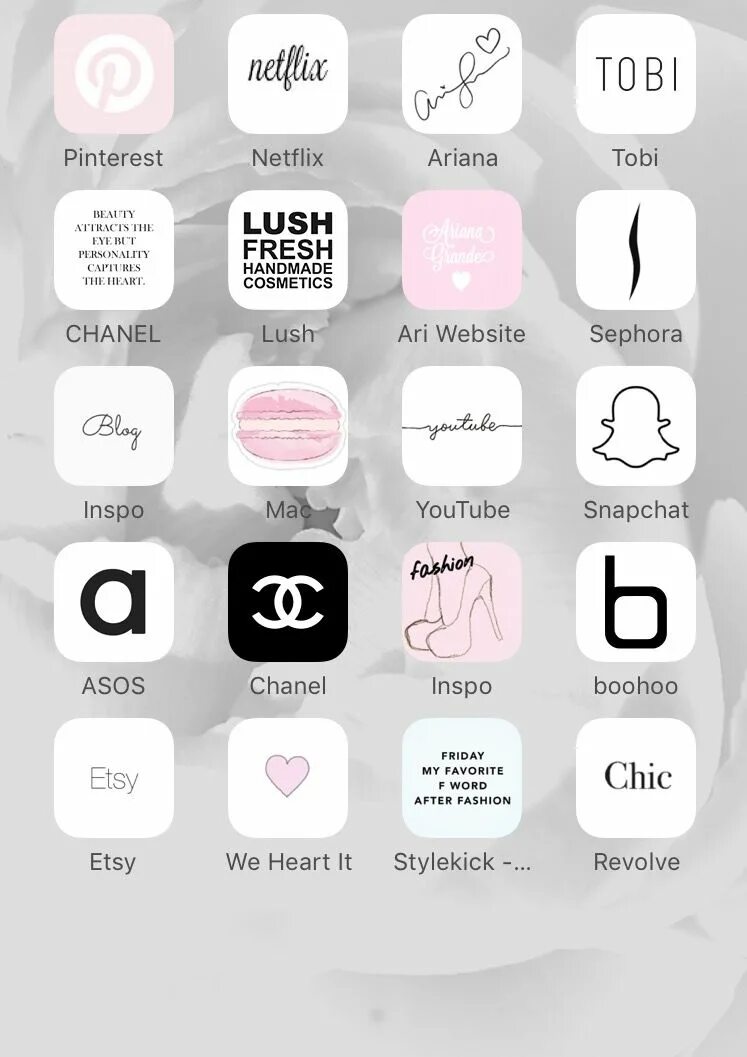This screenshot has height=1057, width=747.
Task: Open the Inspo app with Blog icon
Action: (113, 426)
